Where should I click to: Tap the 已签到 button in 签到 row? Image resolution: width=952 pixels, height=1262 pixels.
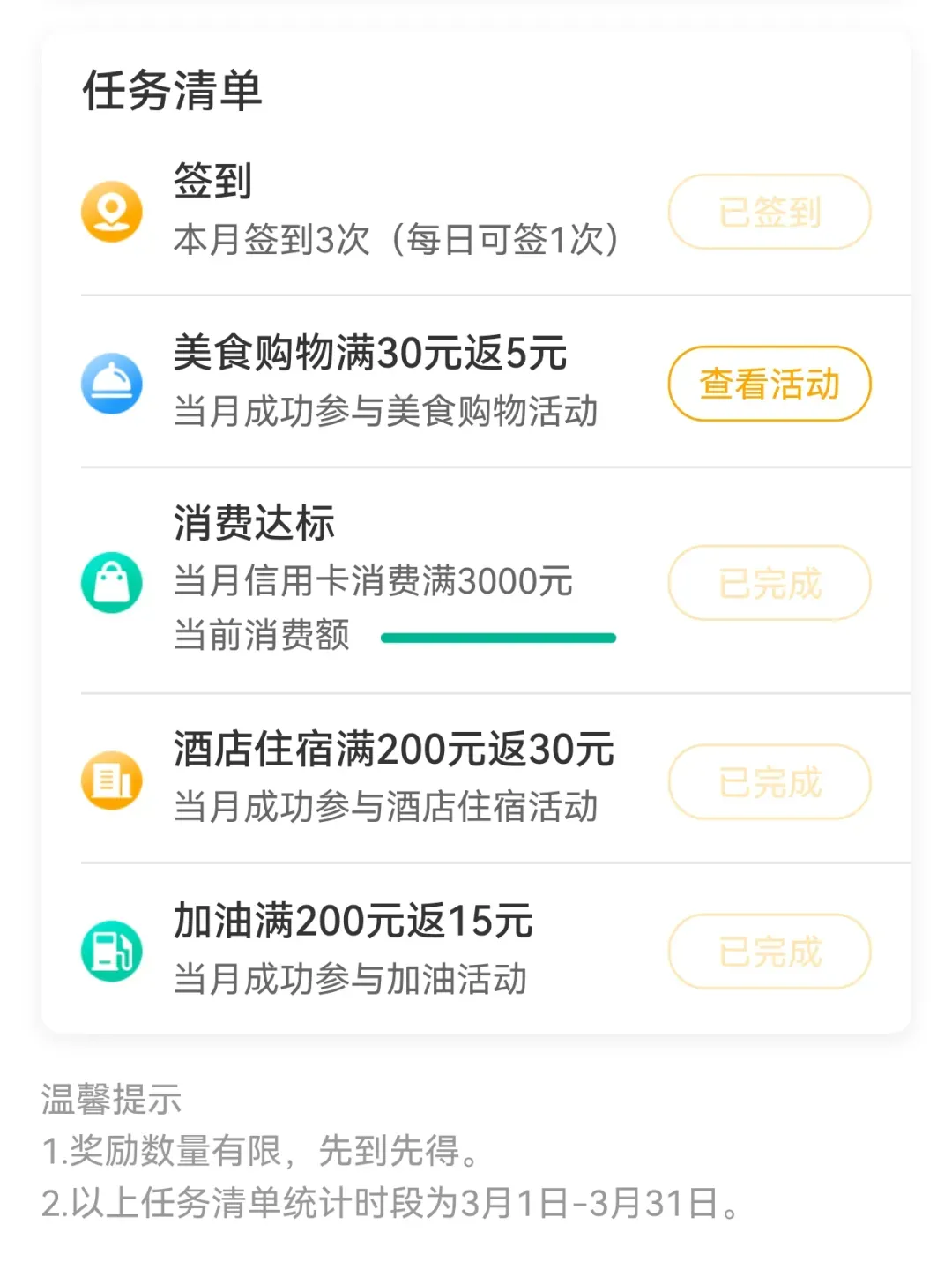(769, 213)
